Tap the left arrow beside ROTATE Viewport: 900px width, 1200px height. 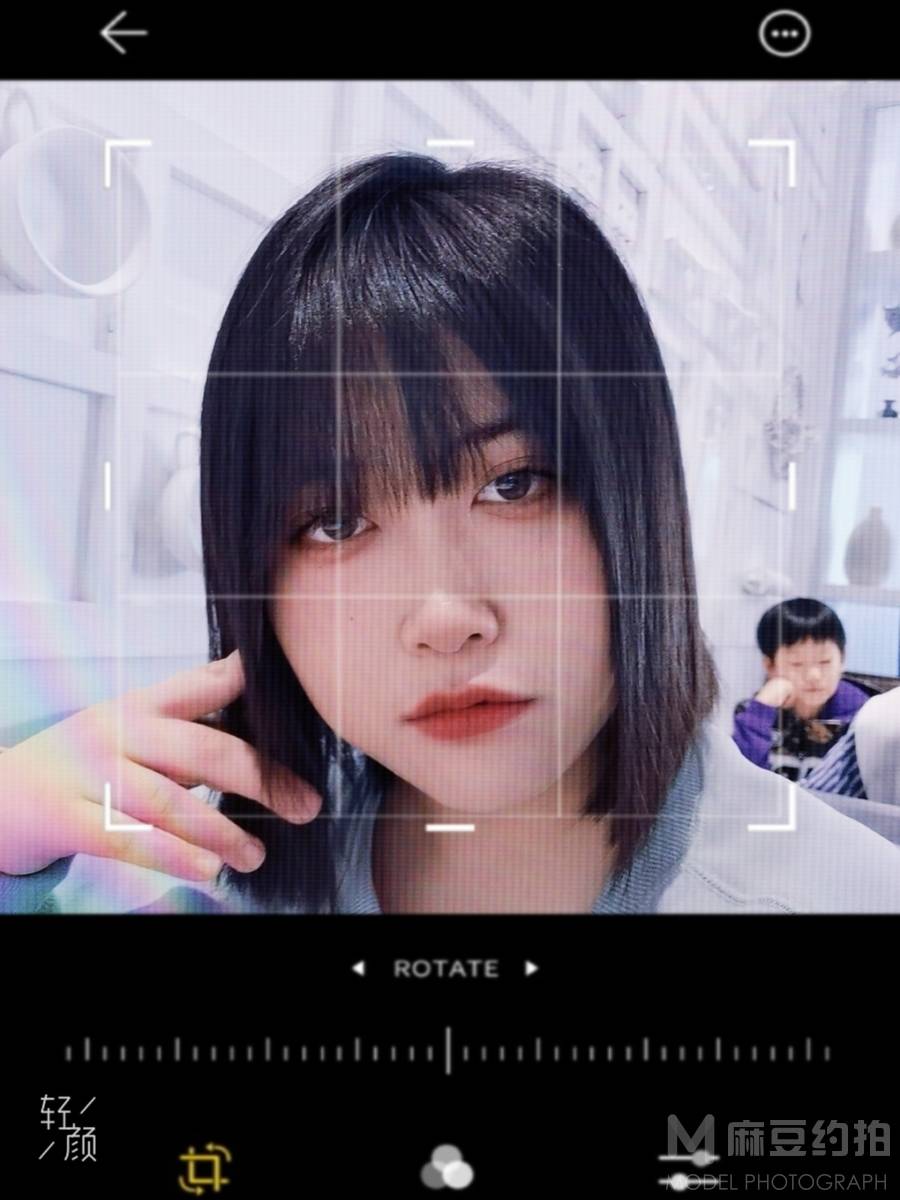click(x=359, y=968)
